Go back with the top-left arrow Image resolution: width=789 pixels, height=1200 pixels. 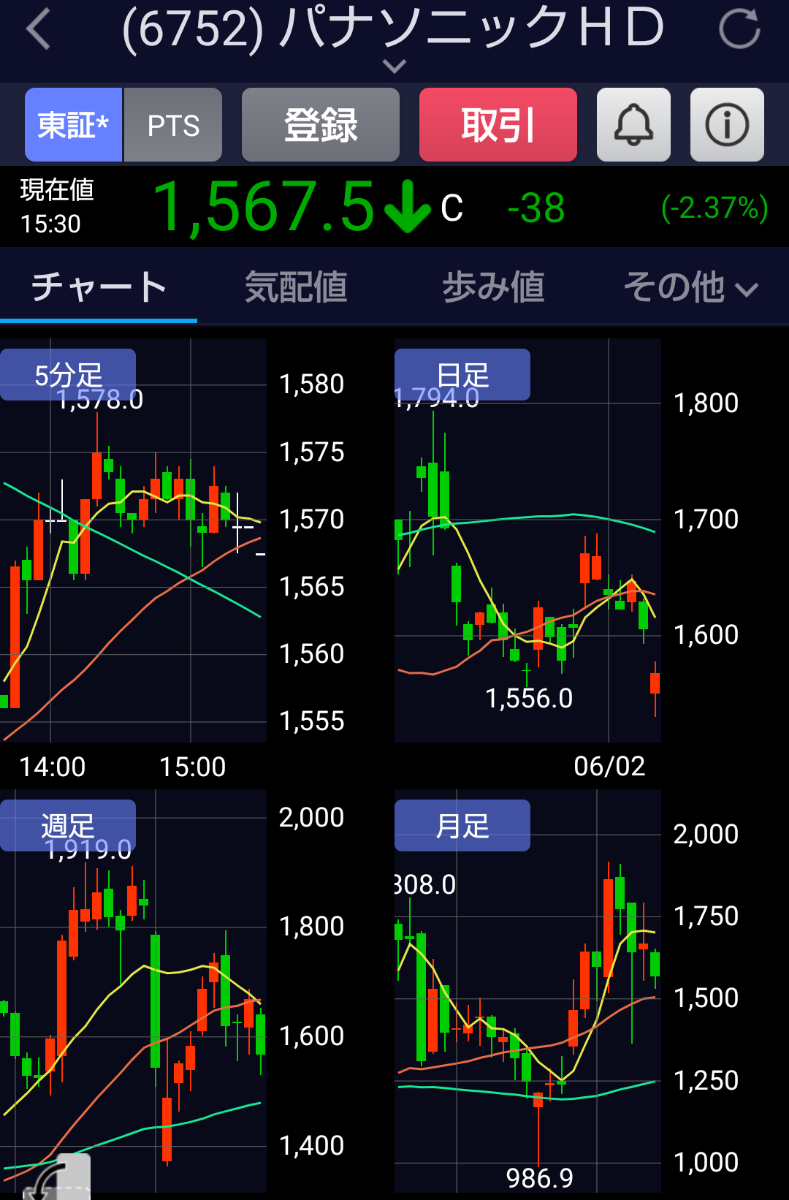tap(38, 31)
